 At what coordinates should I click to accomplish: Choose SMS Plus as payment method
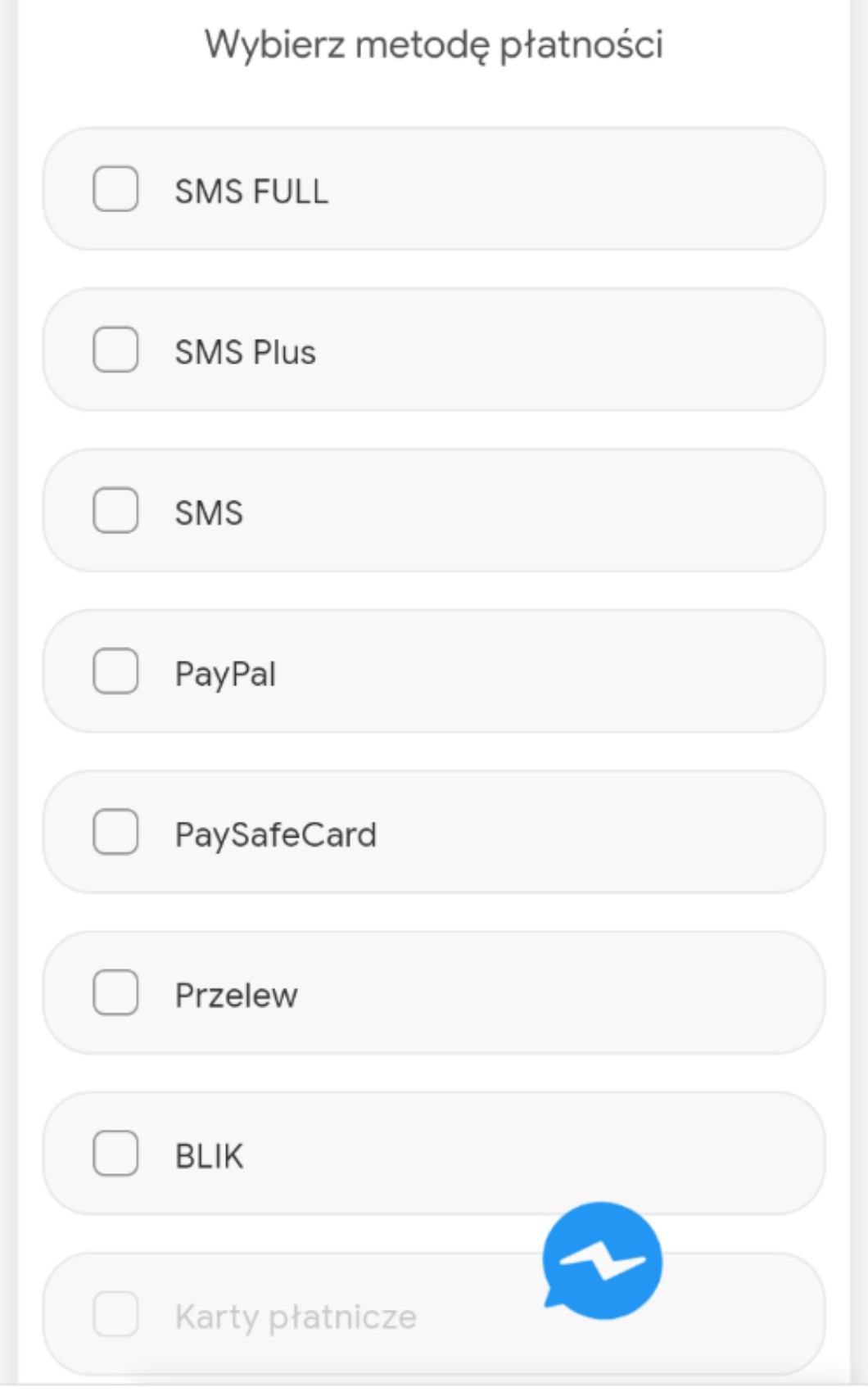click(x=115, y=350)
